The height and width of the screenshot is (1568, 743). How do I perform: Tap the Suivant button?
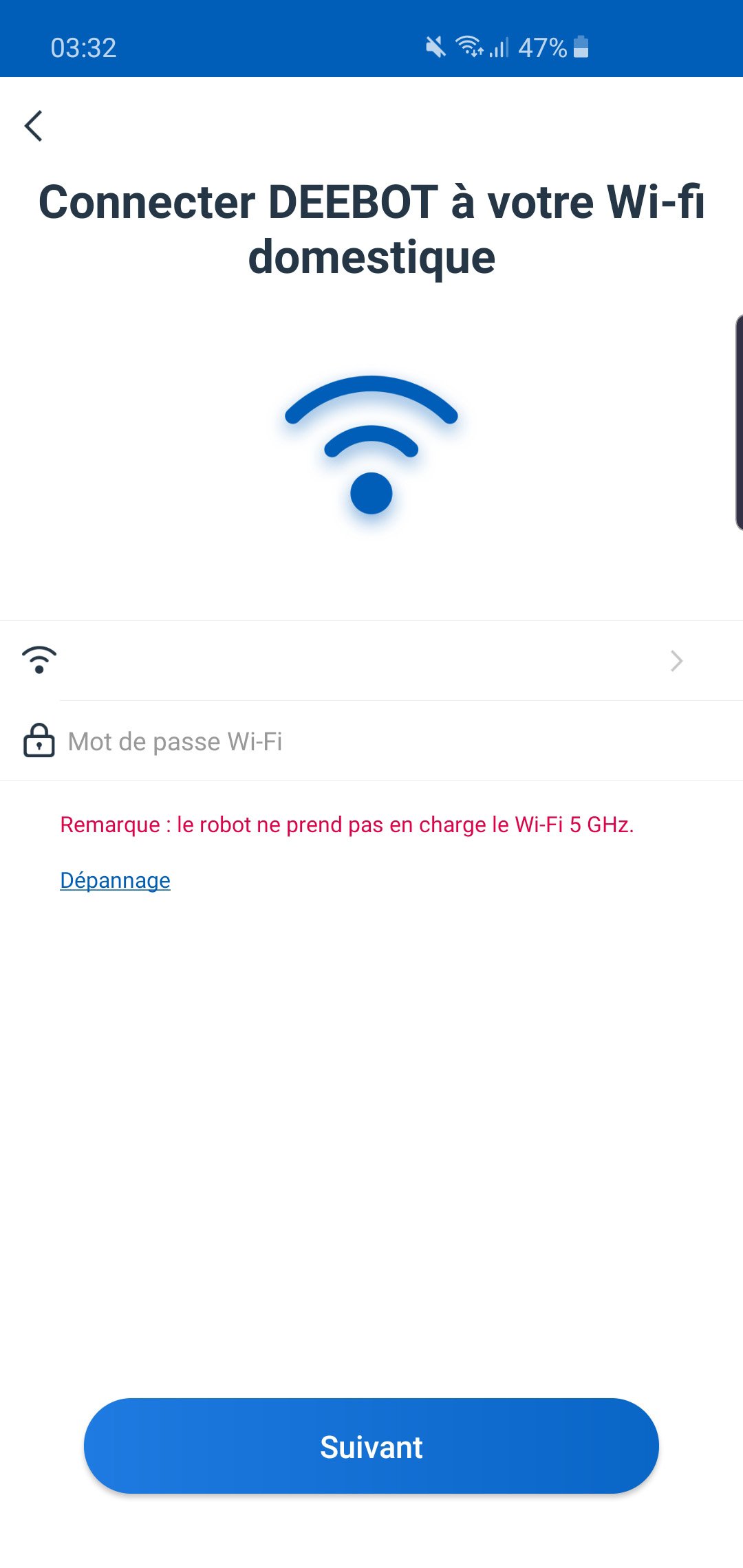tap(371, 1446)
